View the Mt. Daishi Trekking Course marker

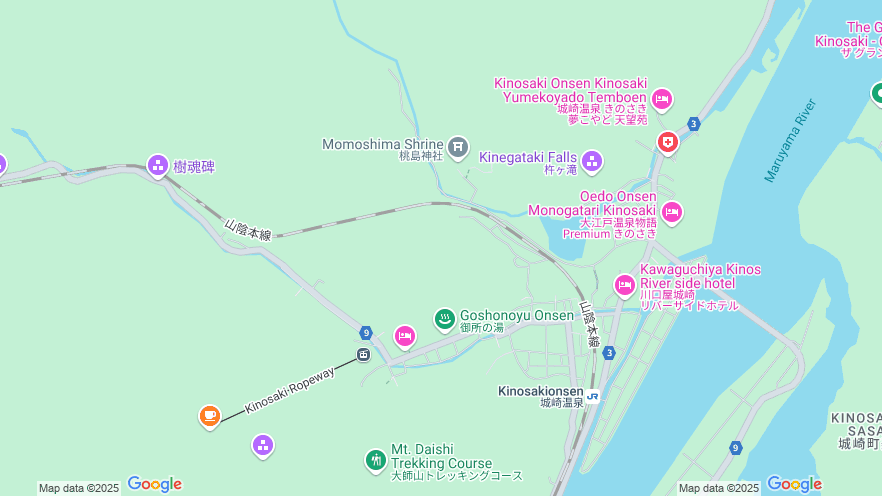[376, 460]
